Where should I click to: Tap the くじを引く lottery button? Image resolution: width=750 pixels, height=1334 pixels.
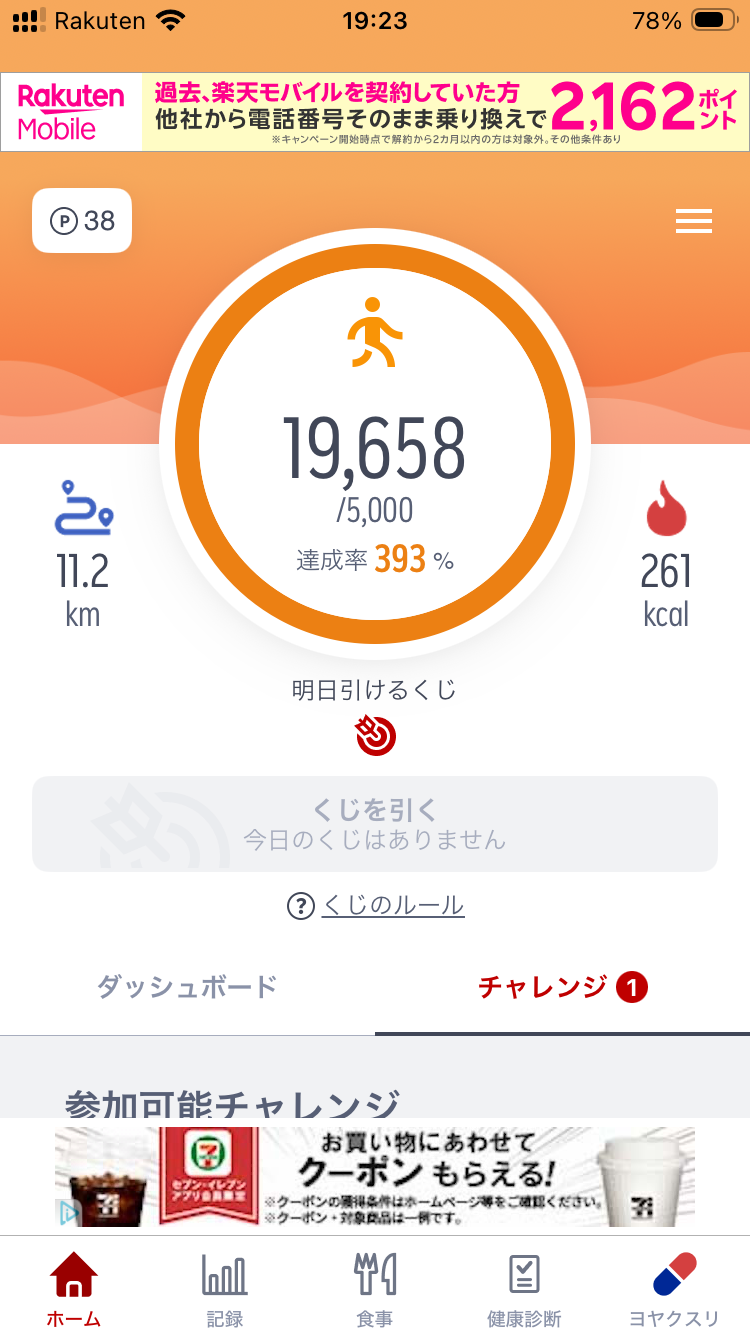375,824
